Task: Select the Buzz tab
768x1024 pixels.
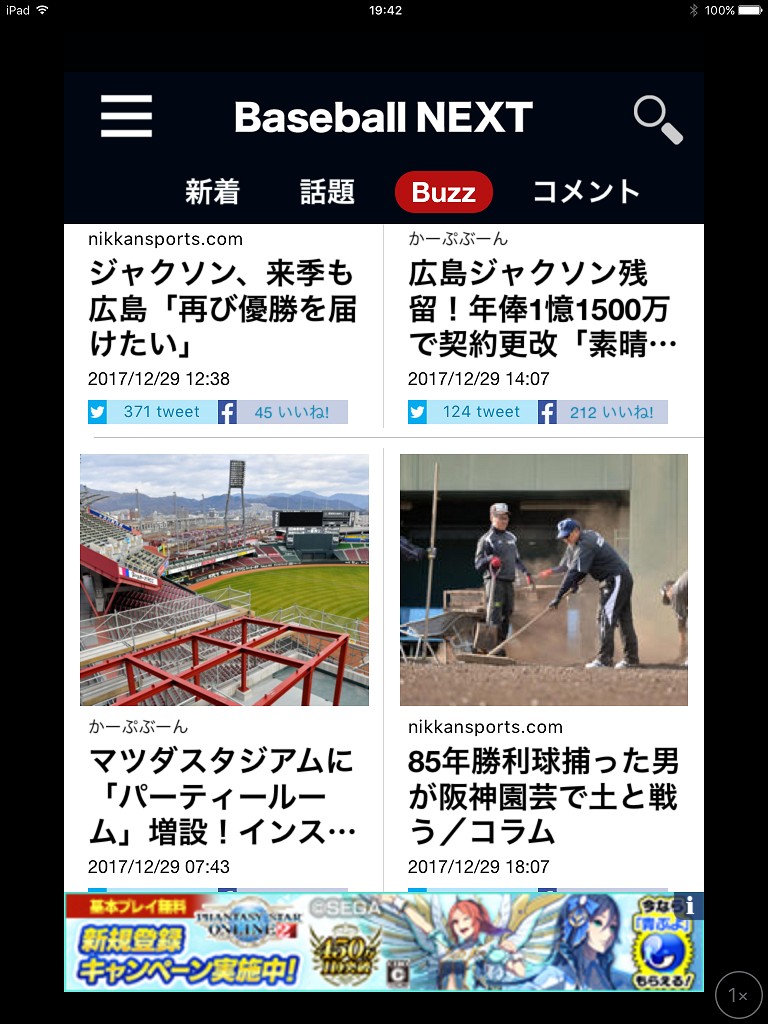Action: point(443,192)
